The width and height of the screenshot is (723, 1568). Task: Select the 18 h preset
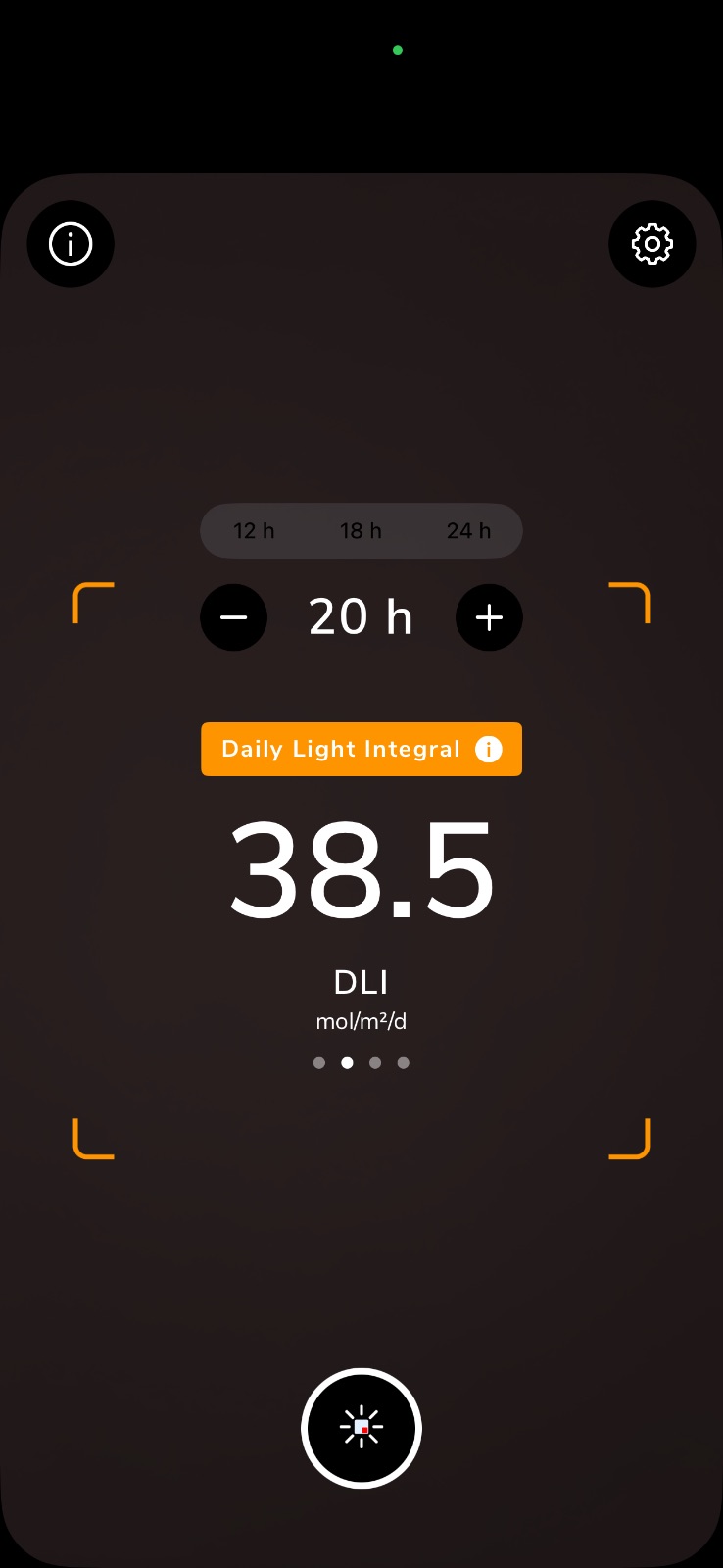point(361,531)
